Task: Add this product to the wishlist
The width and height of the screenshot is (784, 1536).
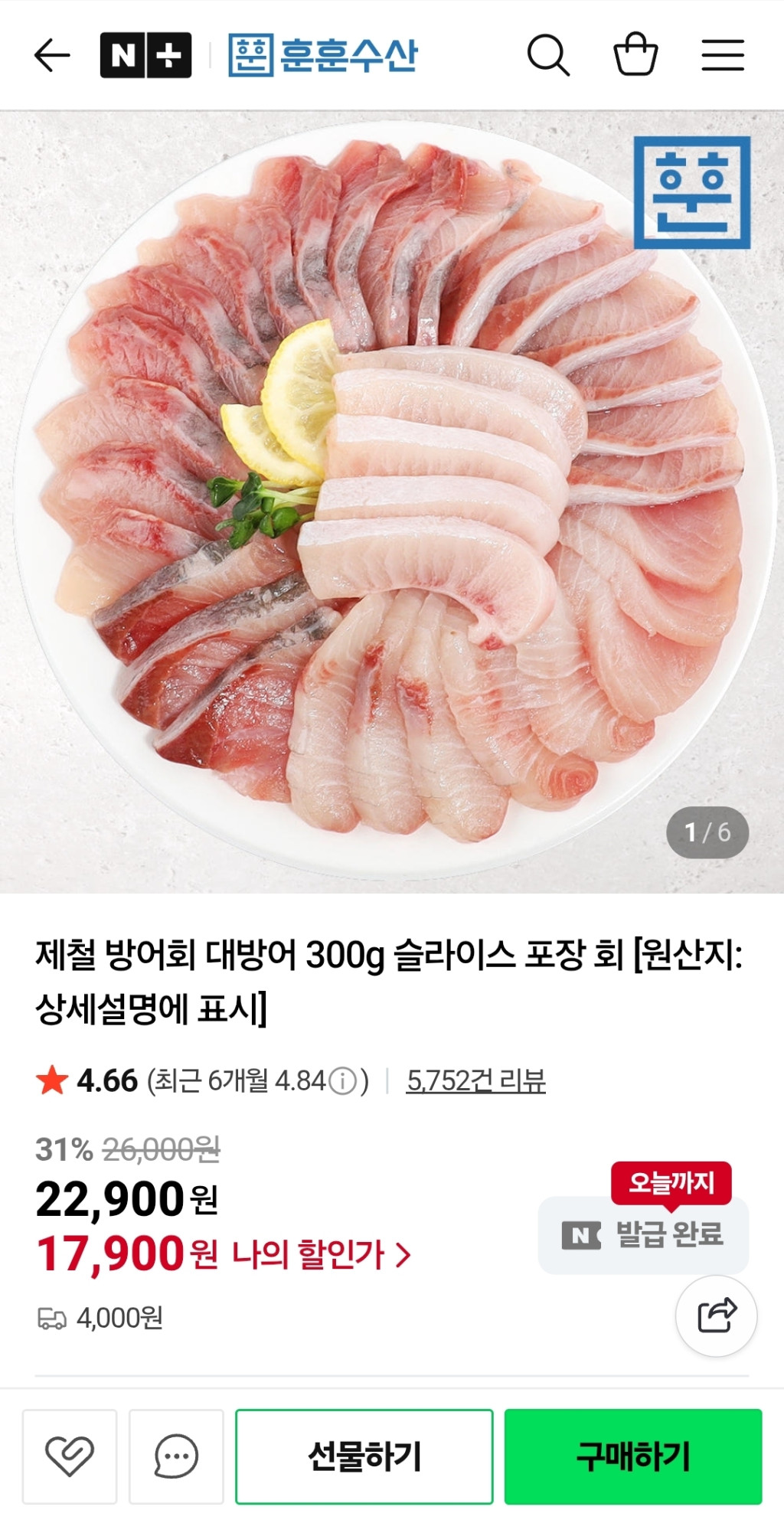Action: click(70, 1456)
